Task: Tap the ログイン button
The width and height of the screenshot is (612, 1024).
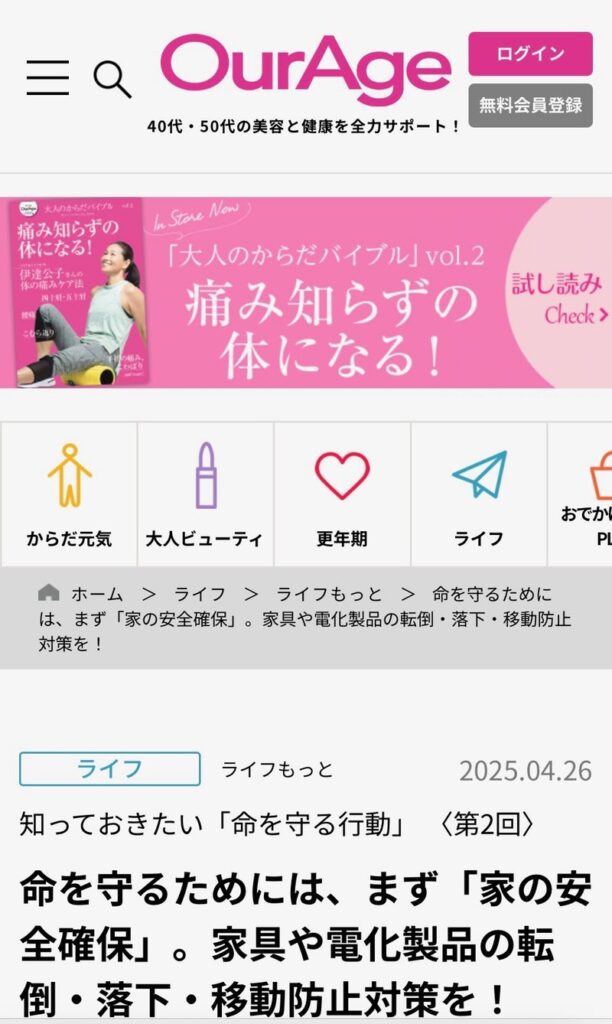Action: click(530, 54)
